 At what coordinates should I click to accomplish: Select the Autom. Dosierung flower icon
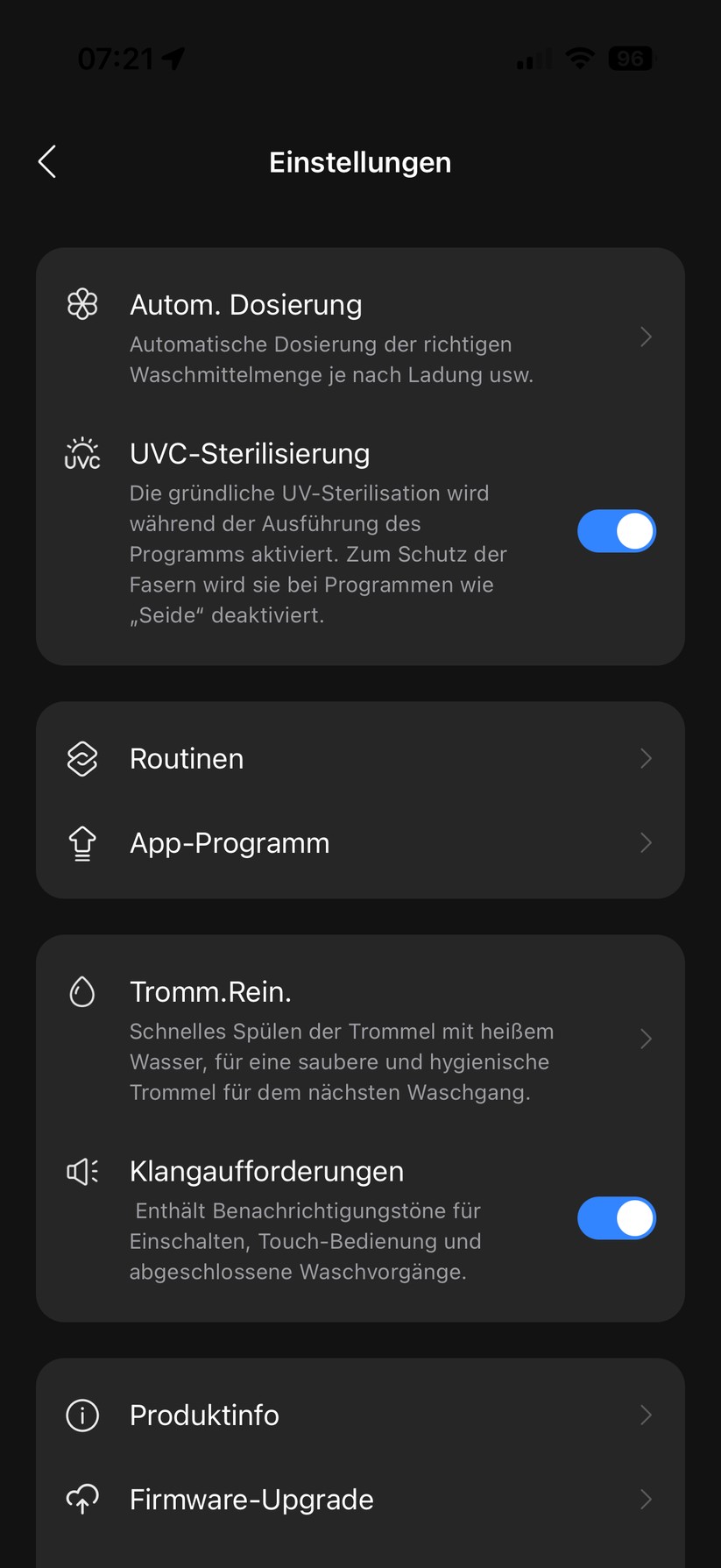point(82,305)
